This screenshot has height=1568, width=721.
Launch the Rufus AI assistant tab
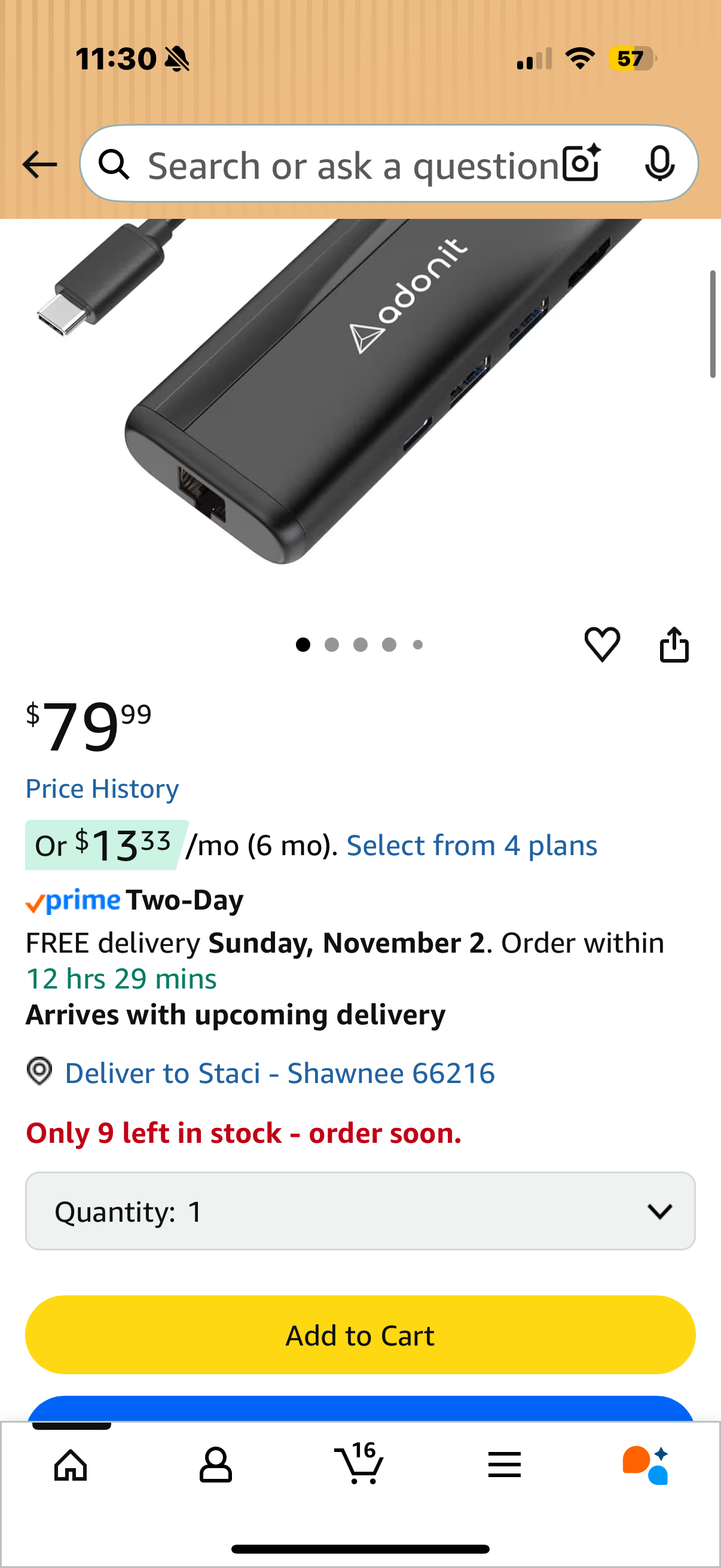click(x=646, y=1465)
